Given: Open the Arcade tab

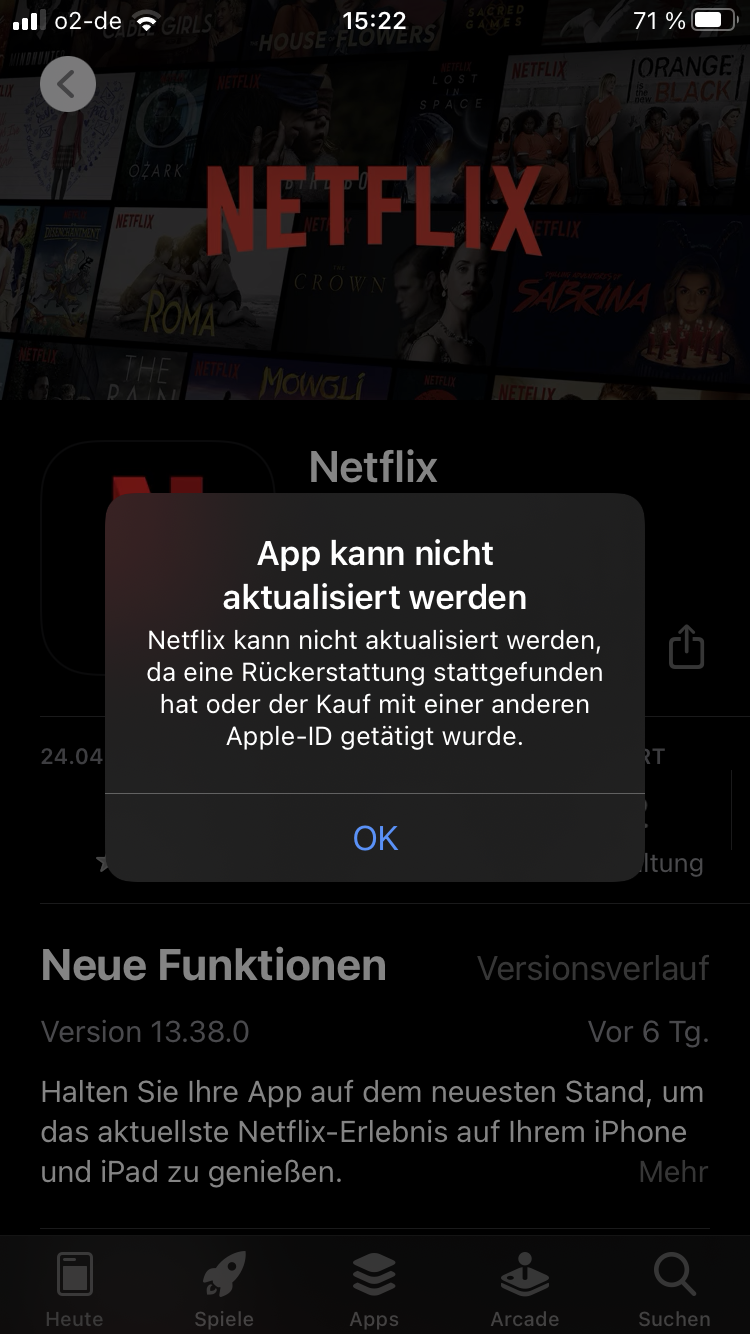Looking at the screenshot, I should click(x=524, y=1289).
